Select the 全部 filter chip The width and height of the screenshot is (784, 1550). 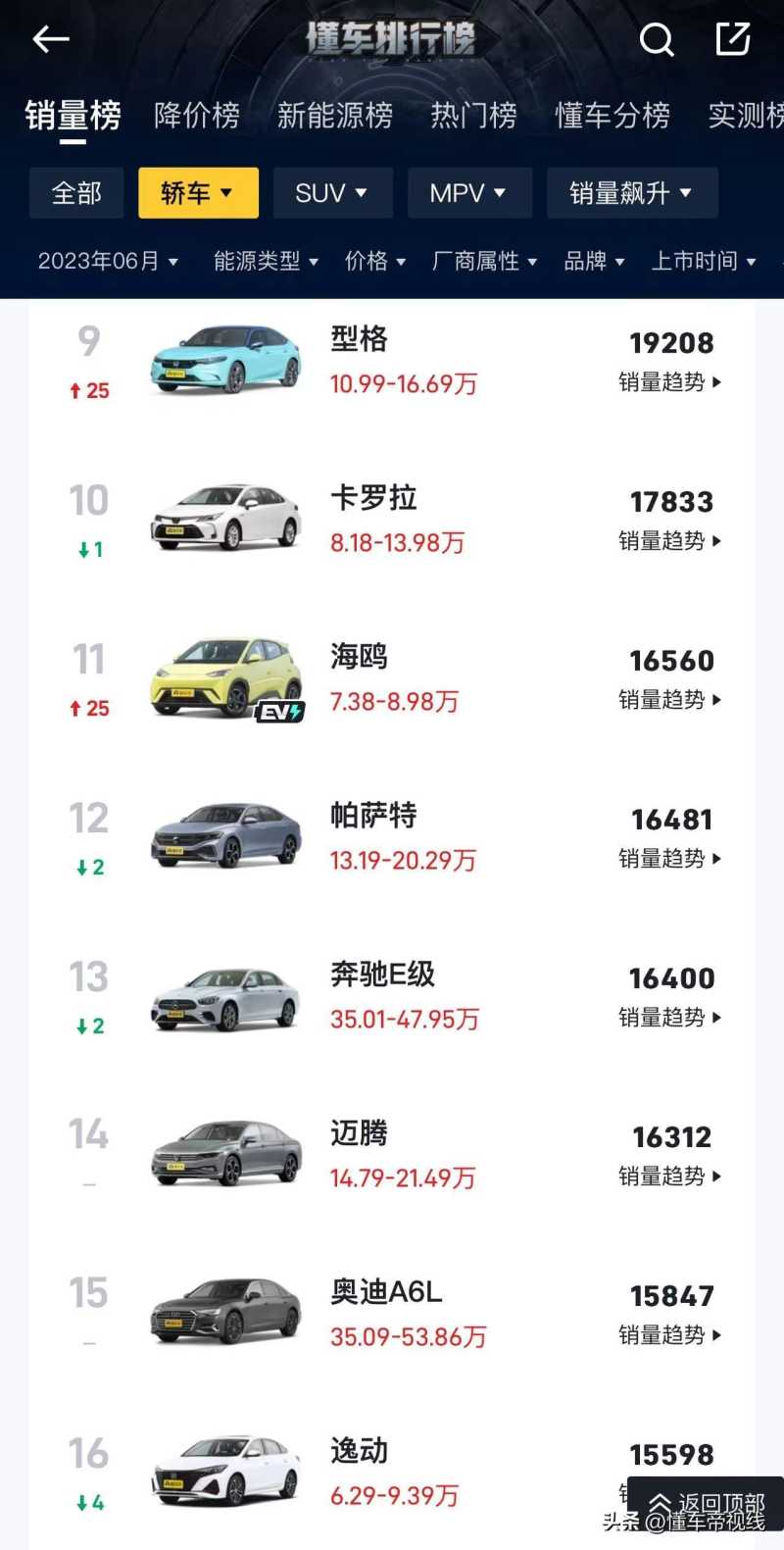pos(76,193)
